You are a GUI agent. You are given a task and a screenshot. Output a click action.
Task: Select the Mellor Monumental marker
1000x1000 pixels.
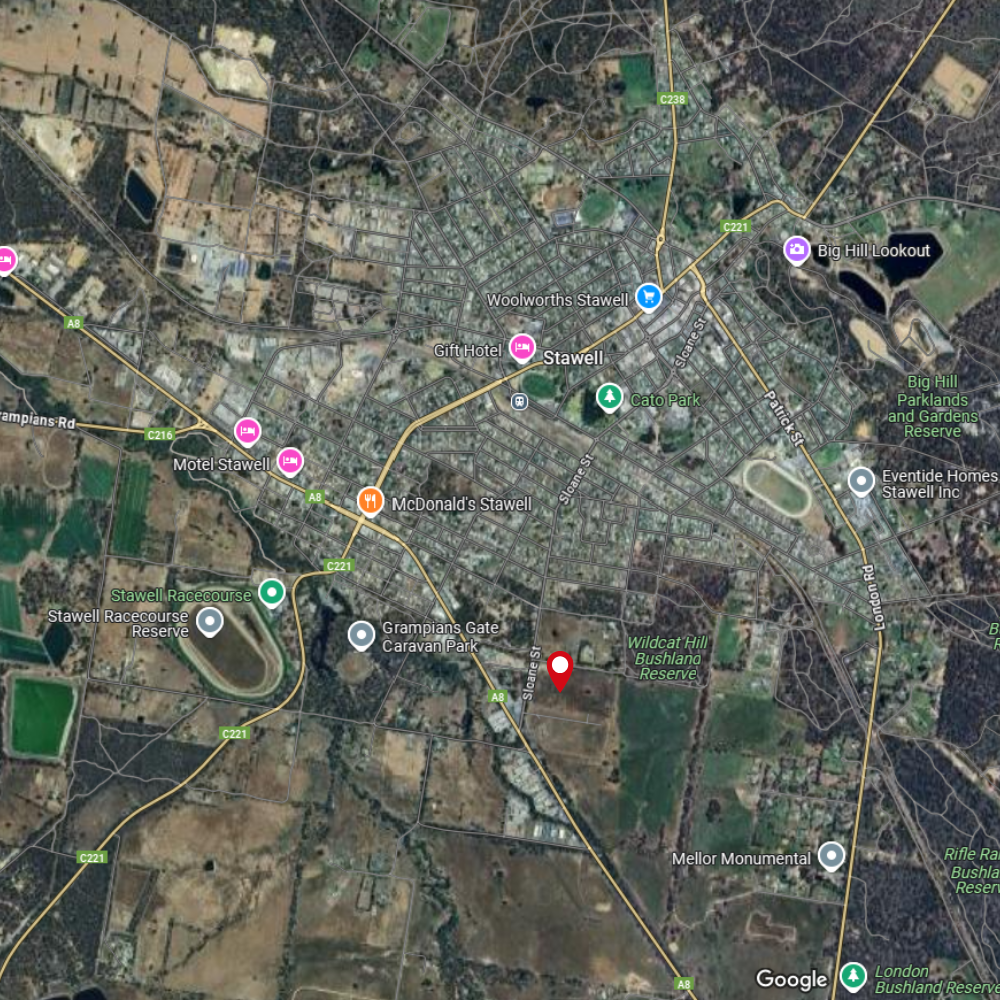pyautogui.click(x=831, y=856)
